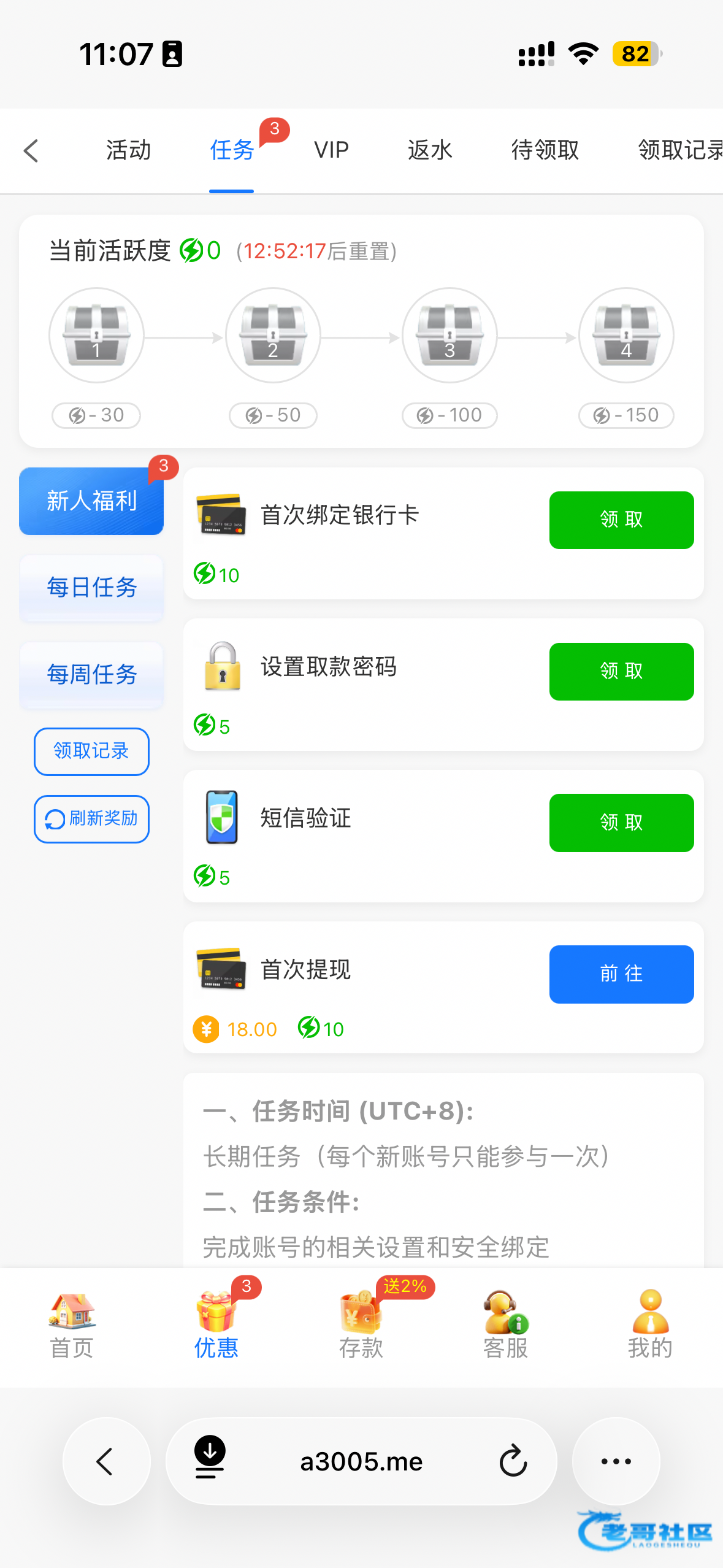Screen dimensions: 723x1568
Task: Open treasure chest 1
Action: (x=96, y=336)
